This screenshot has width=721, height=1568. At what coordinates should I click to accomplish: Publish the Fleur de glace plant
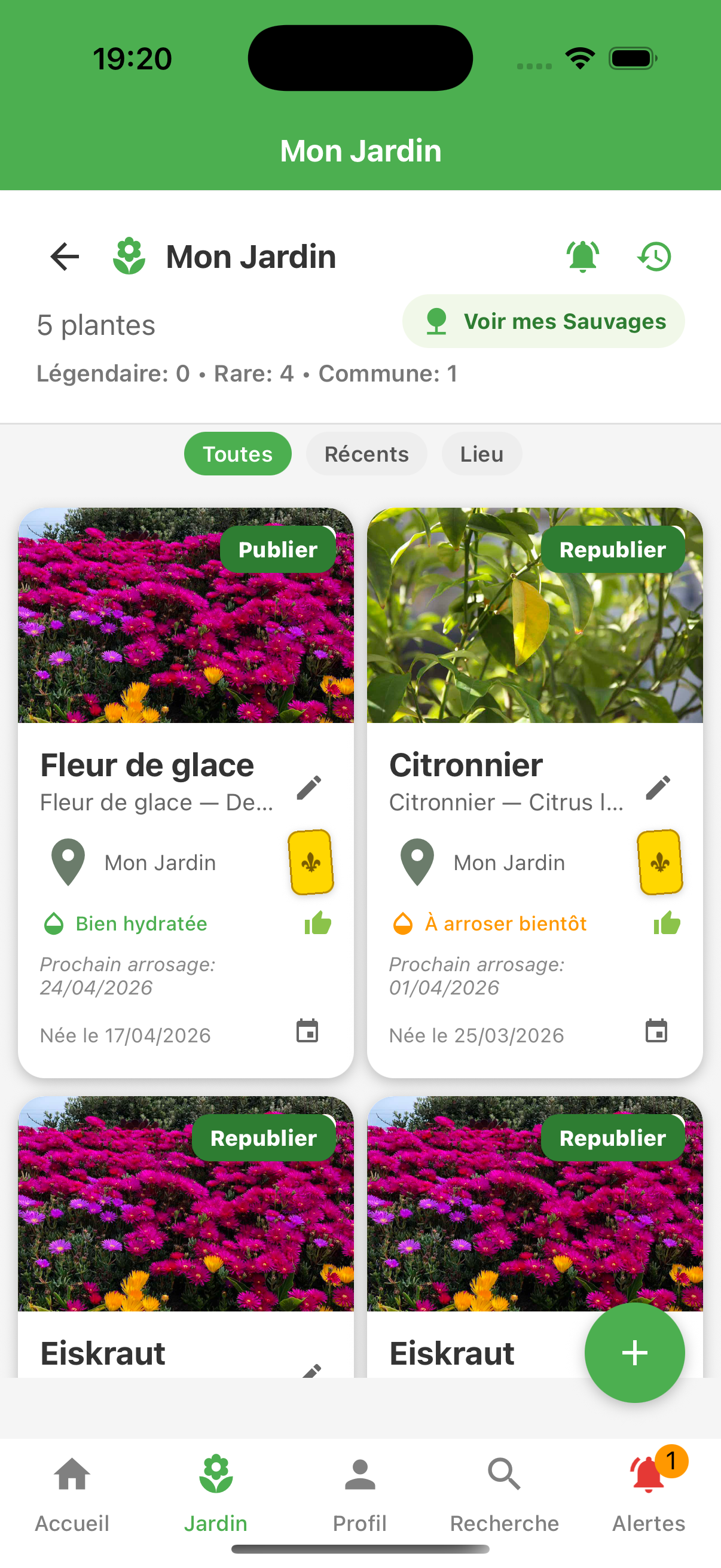[x=277, y=550]
